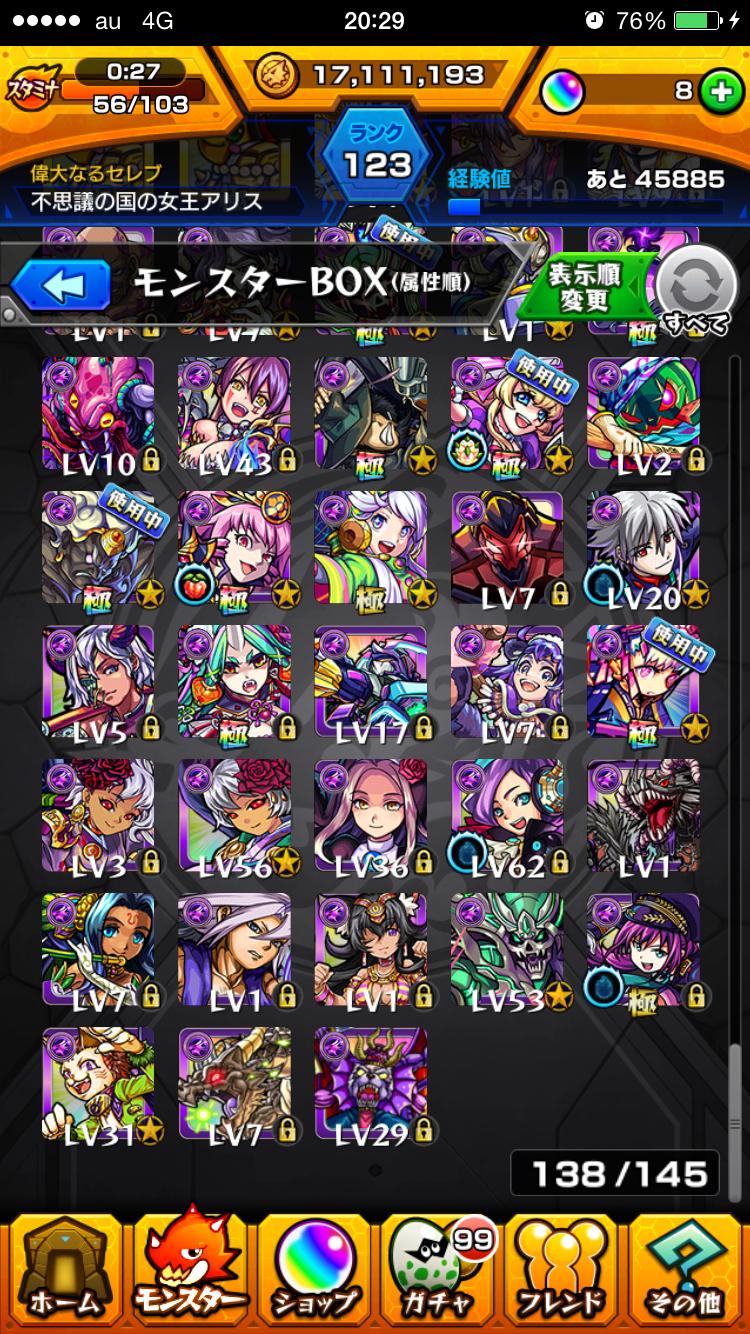The image size is (750, 1334).
Task: Open the ガチャ tab
Action: [438, 1271]
